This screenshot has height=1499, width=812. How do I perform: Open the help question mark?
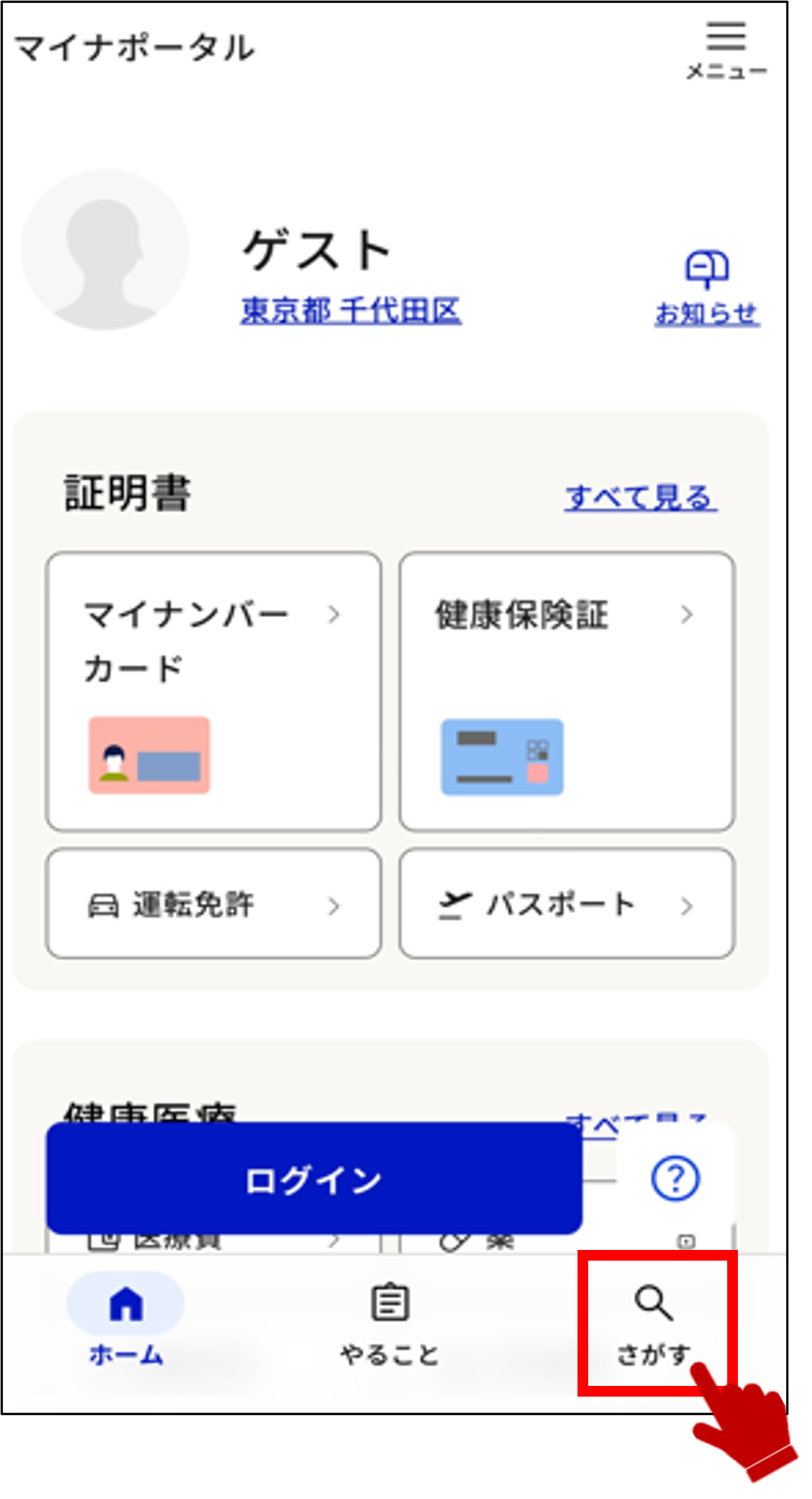[x=675, y=1178]
